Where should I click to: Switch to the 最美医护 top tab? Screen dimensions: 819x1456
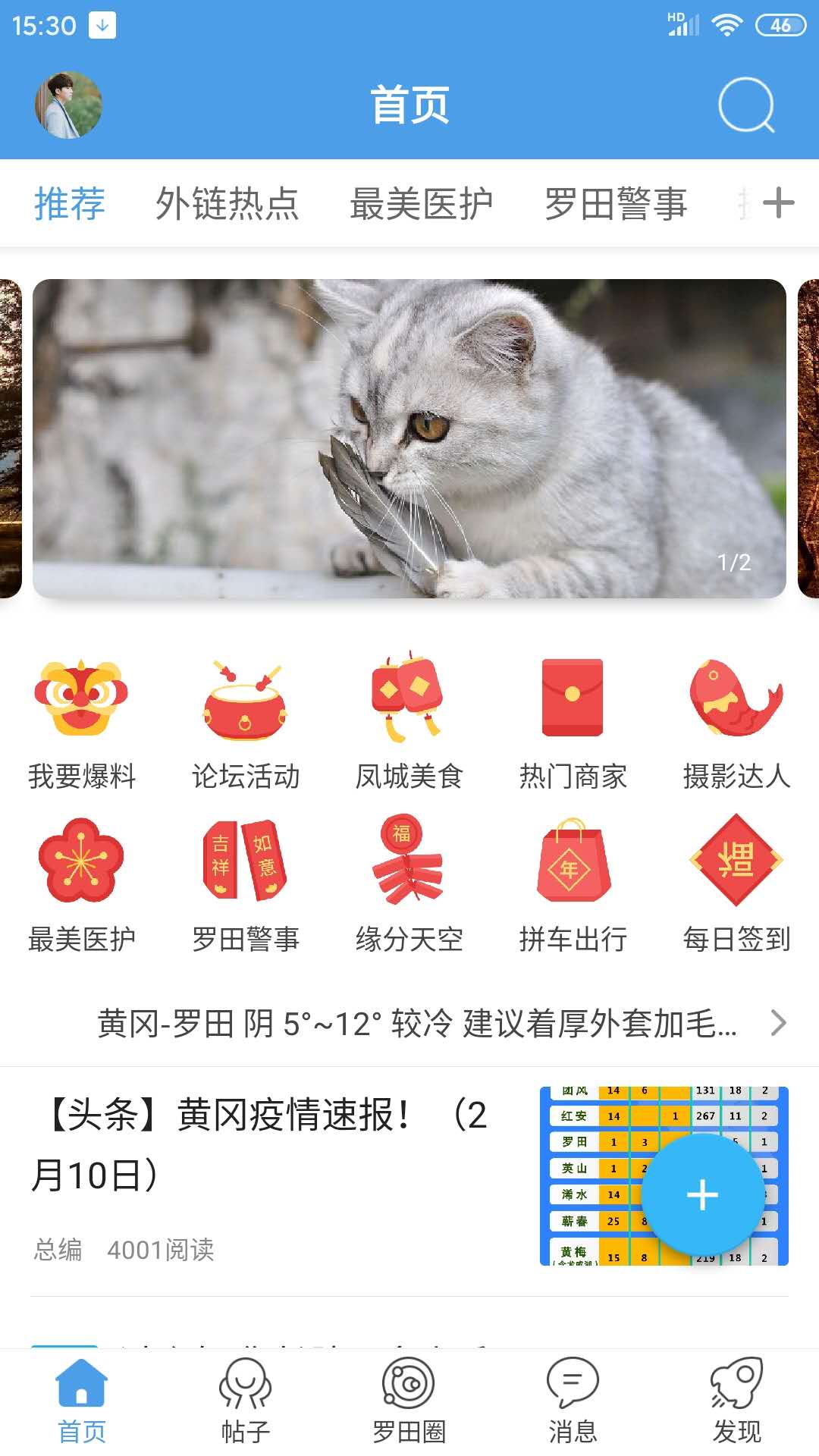(421, 203)
